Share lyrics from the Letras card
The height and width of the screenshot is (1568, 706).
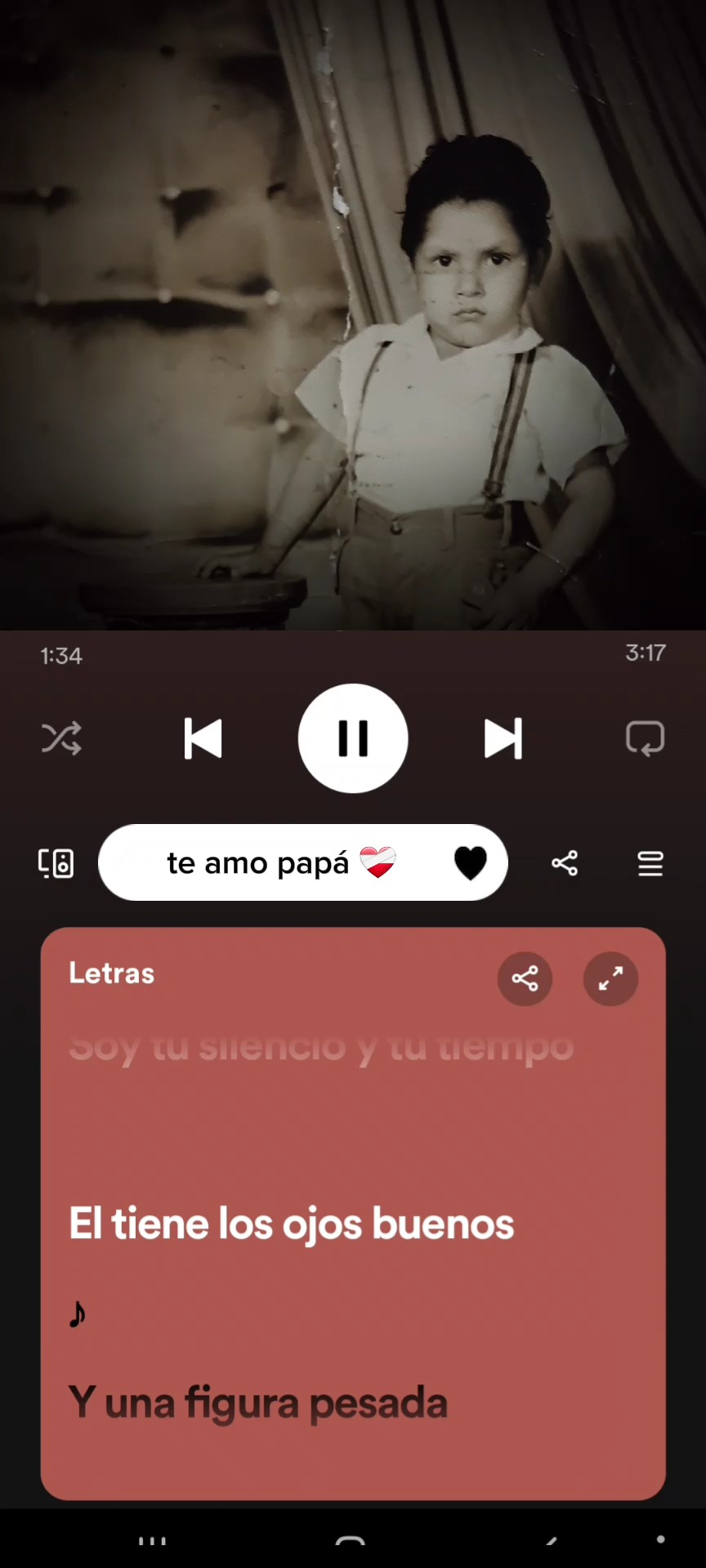coord(525,978)
